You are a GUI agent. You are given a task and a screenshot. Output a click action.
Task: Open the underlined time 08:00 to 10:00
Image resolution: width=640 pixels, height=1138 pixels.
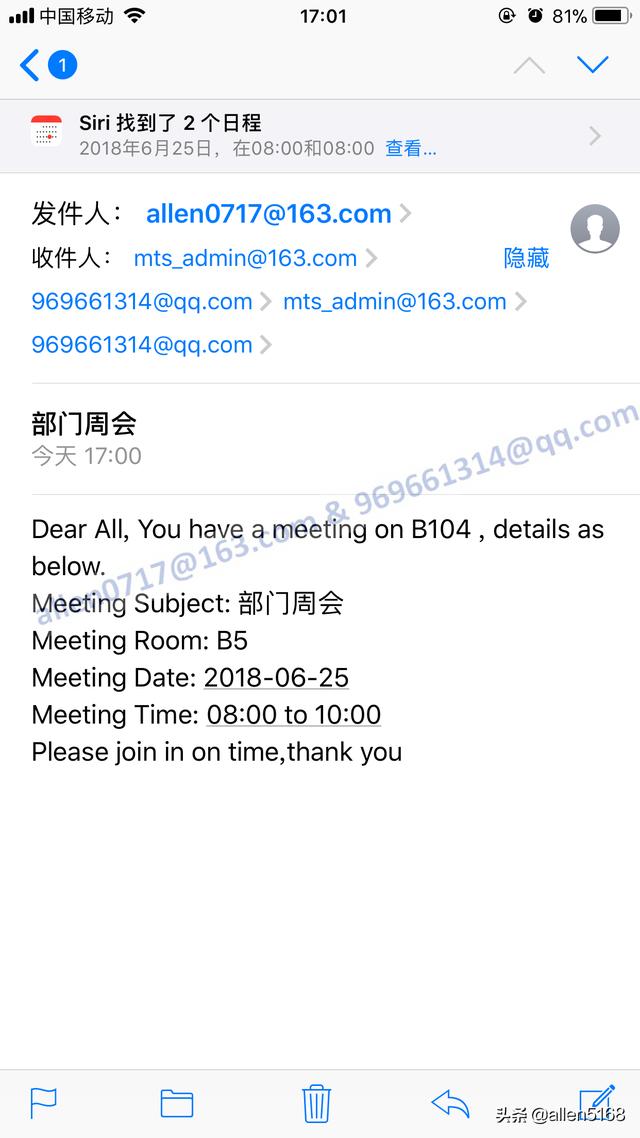coord(294,715)
